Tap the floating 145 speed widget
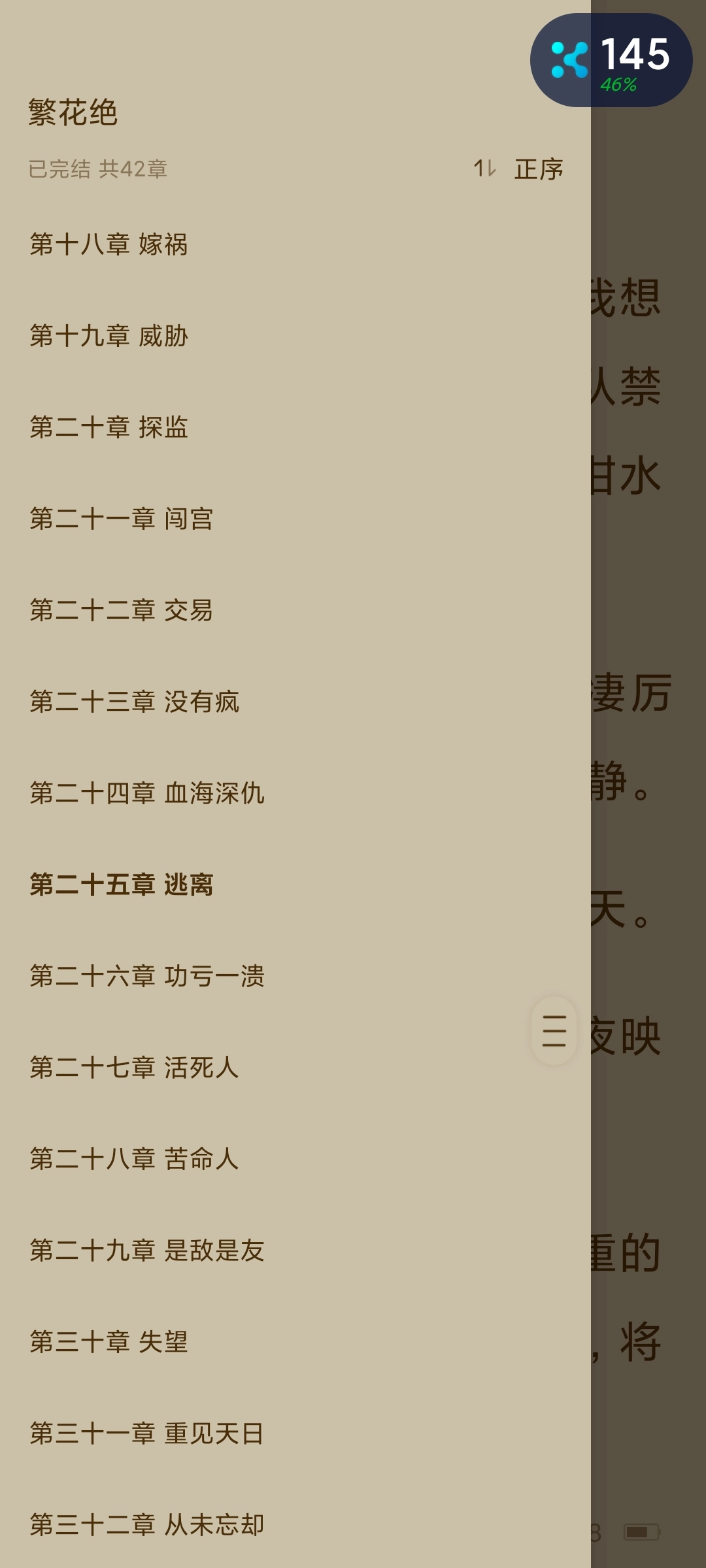706x1568 pixels. click(611, 60)
